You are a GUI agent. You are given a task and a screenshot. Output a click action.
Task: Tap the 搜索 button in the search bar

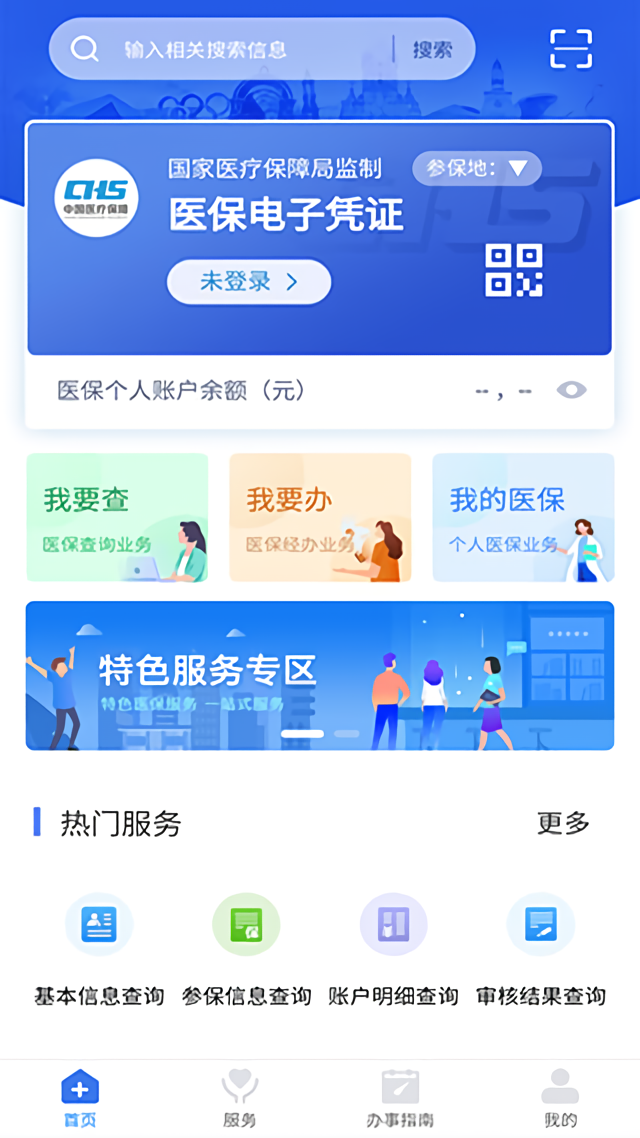(433, 49)
